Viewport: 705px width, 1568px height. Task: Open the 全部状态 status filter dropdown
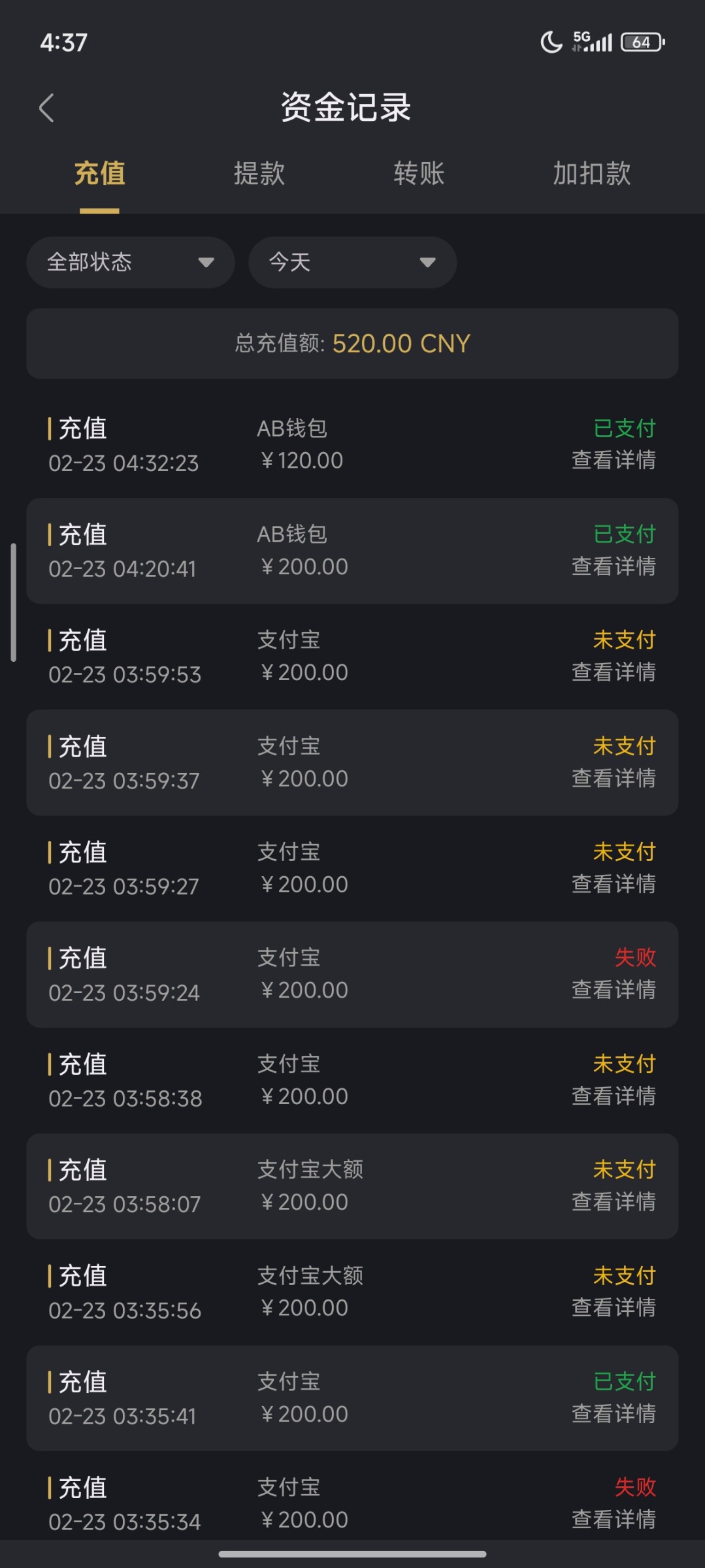tap(130, 262)
